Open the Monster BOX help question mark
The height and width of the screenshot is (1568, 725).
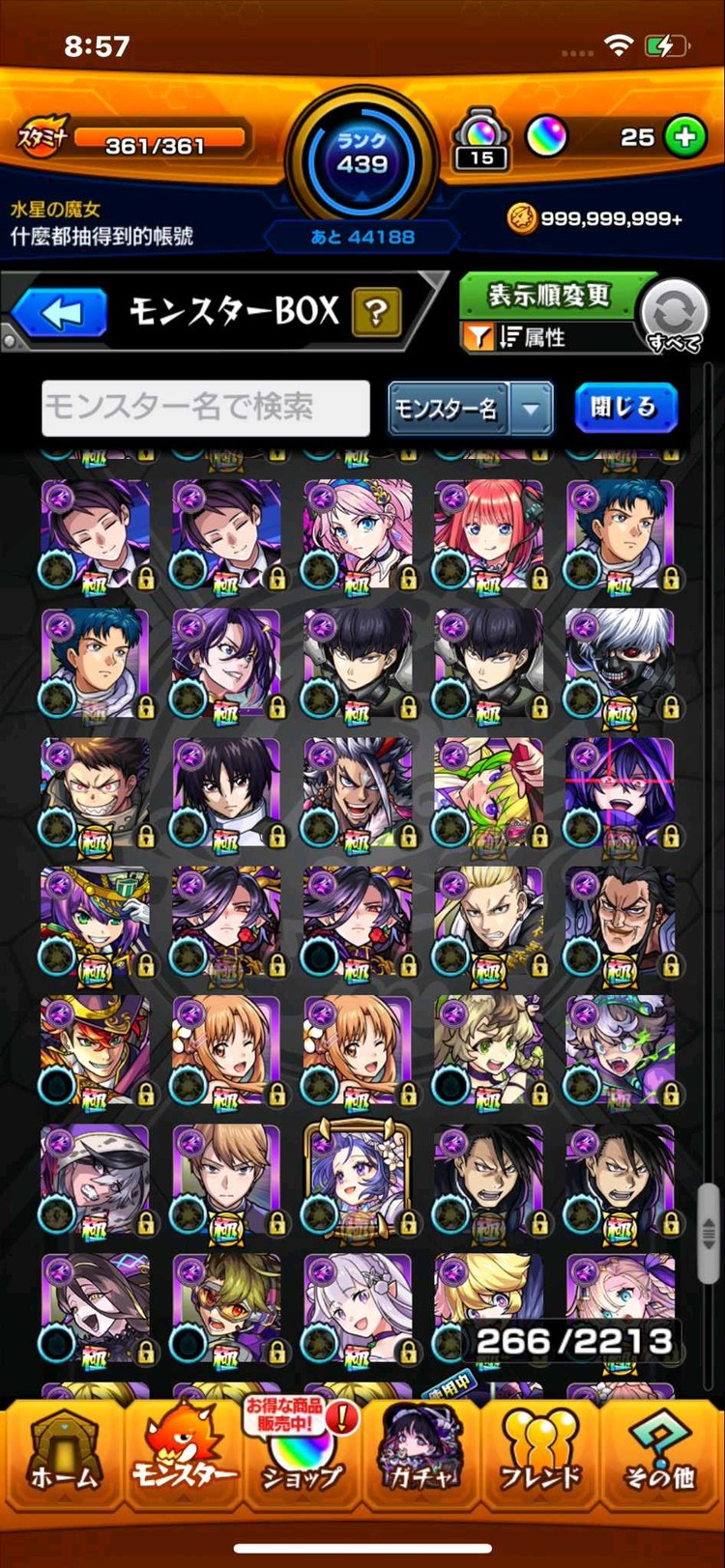click(377, 312)
